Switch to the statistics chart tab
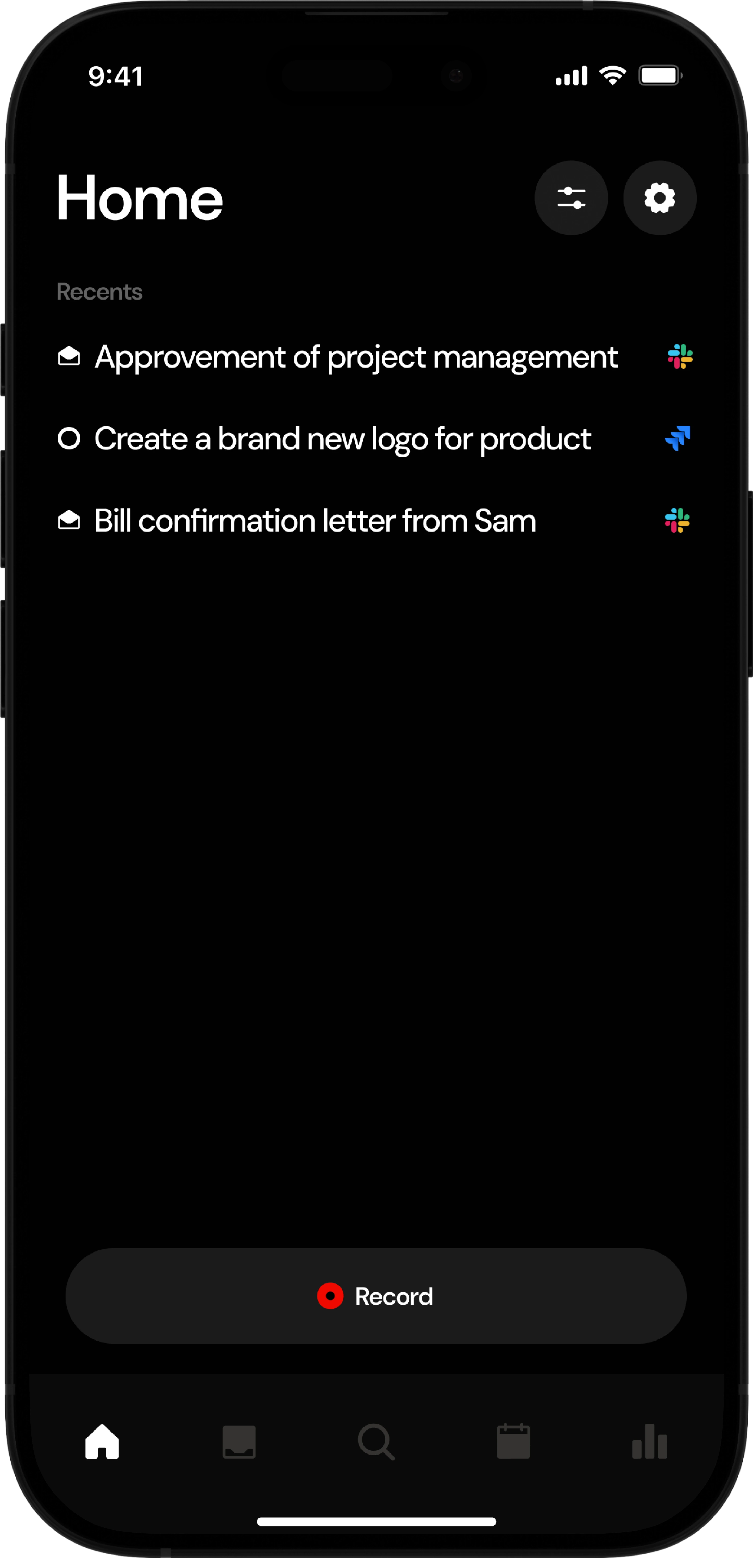Image resolution: width=753 pixels, height=1568 pixels. coord(649,1441)
